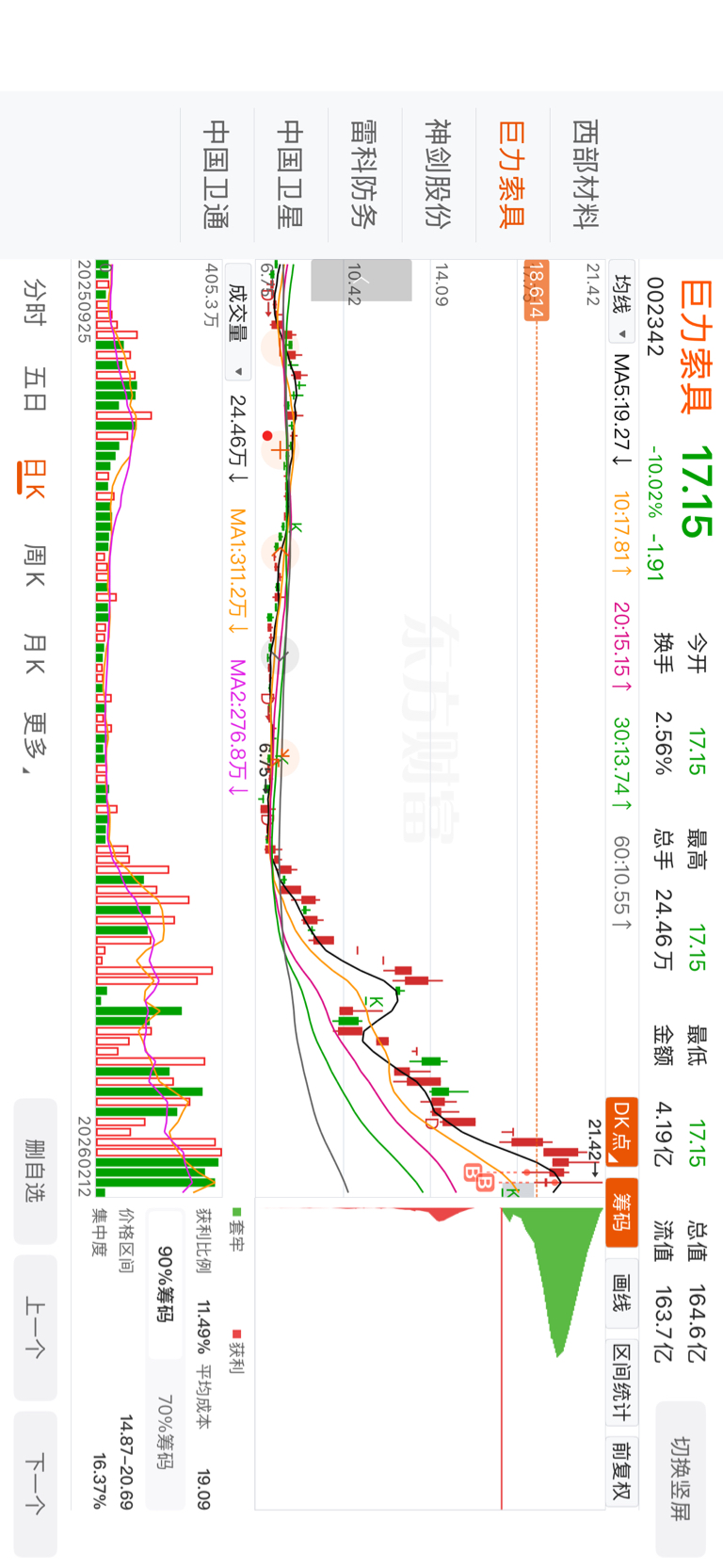This screenshot has height=1568, width=723.
Task: Open the 更多 chart periods menu
Action: coord(35,740)
